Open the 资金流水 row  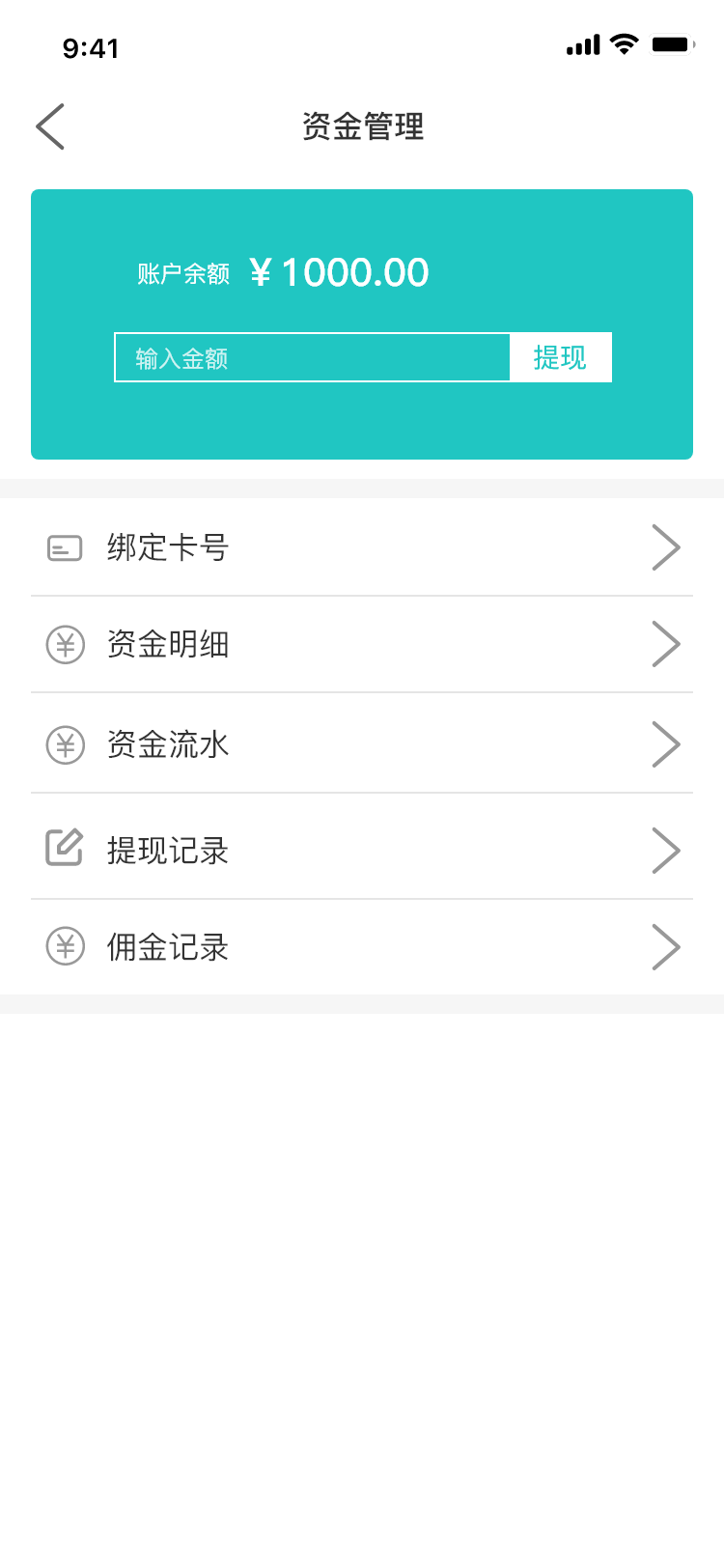pyautogui.click(x=362, y=743)
